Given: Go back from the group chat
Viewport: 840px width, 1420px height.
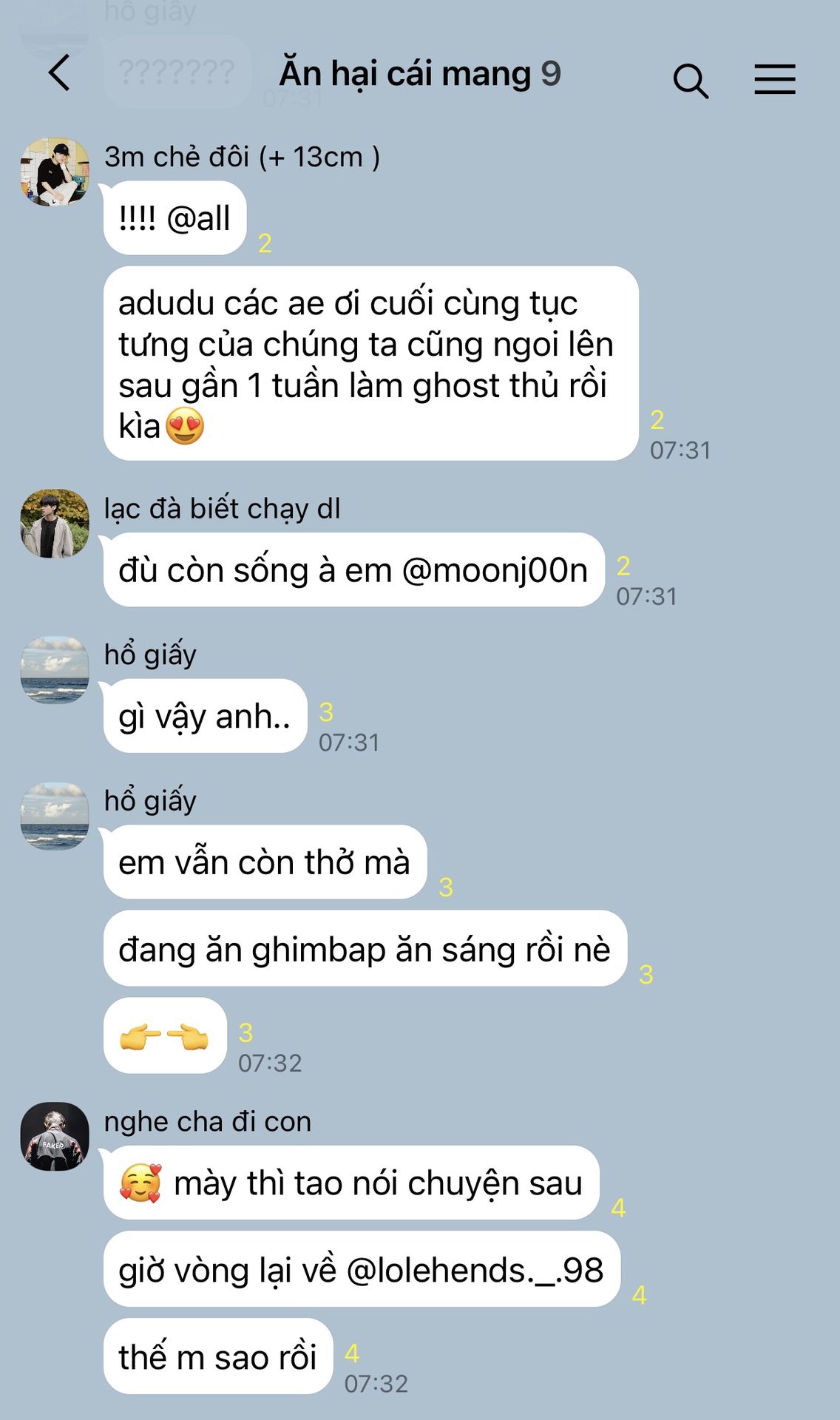Looking at the screenshot, I should tap(59, 73).
